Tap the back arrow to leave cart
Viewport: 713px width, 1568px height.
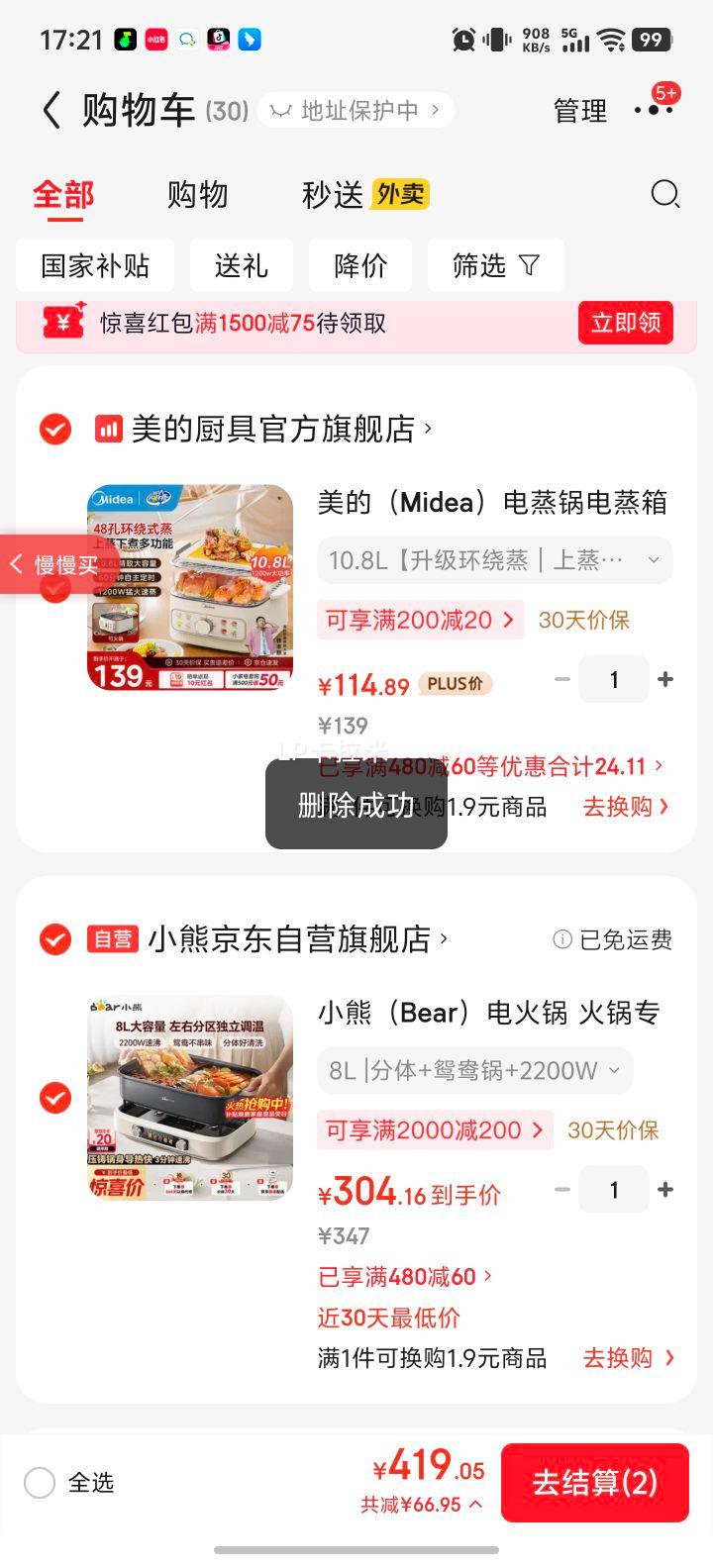click(50, 109)
